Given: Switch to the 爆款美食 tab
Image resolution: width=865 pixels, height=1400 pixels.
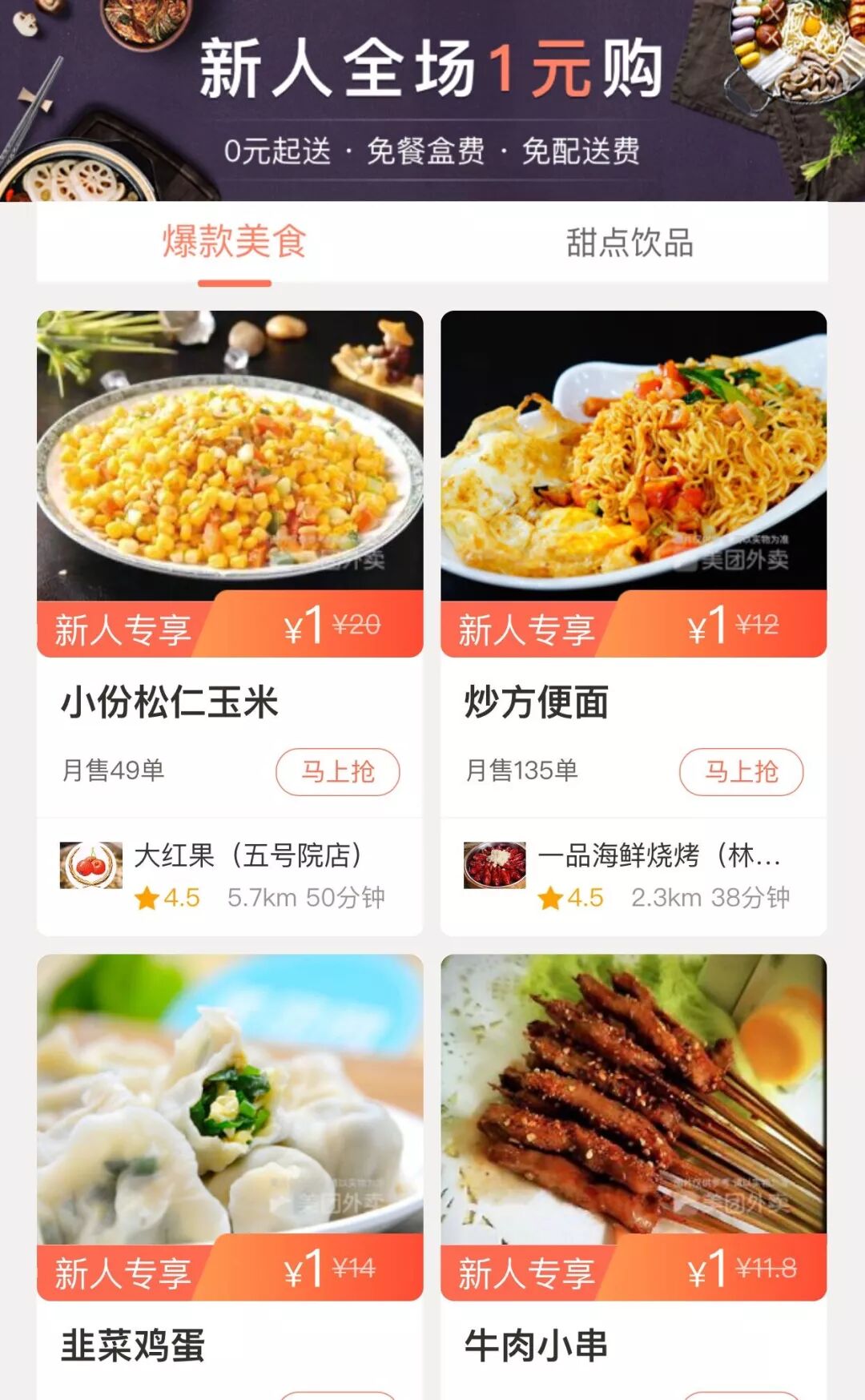Looking at the screenshot, I should coord(234,242).
